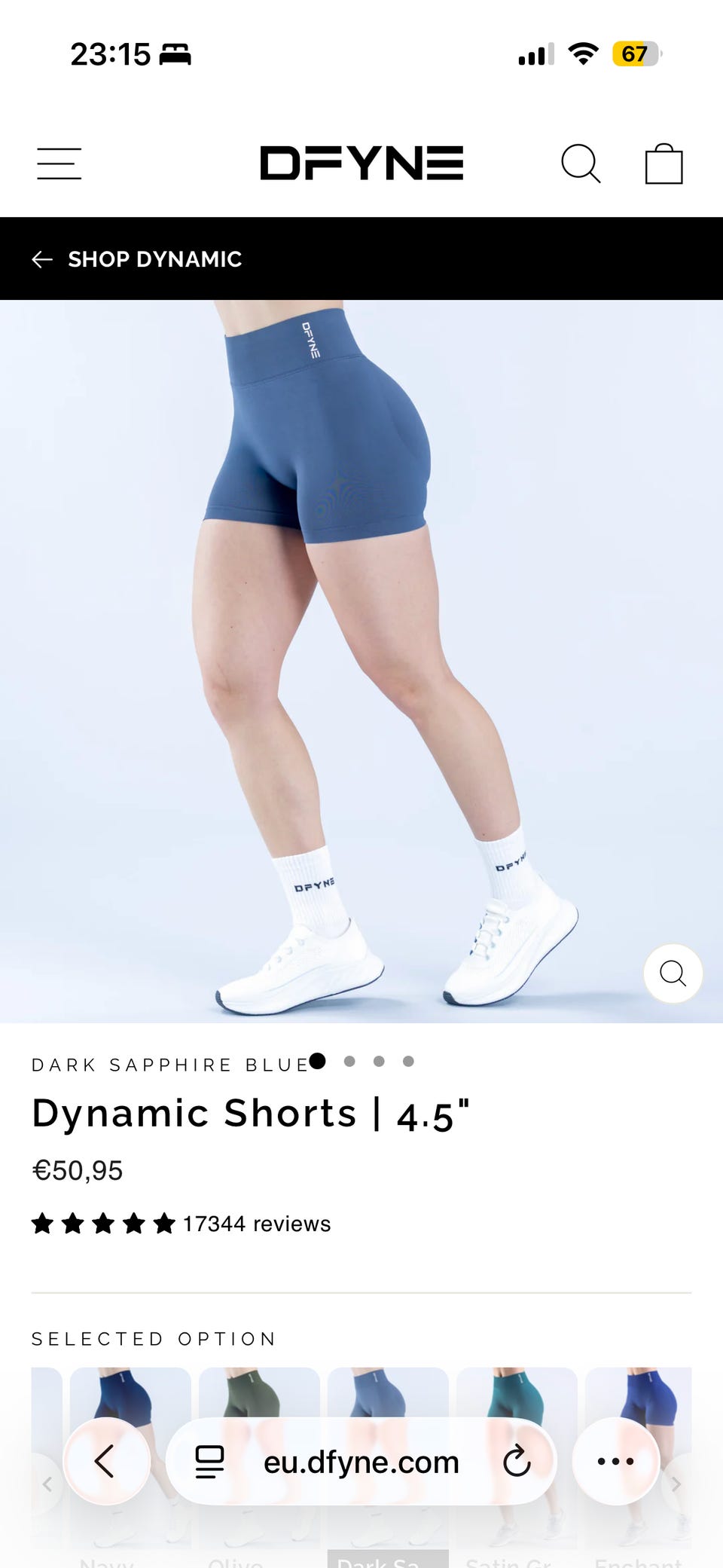This screenshot has width=723, height=1568.
Task: Tap the eu.dfyne.com address bar
Action: [361, 1462]
